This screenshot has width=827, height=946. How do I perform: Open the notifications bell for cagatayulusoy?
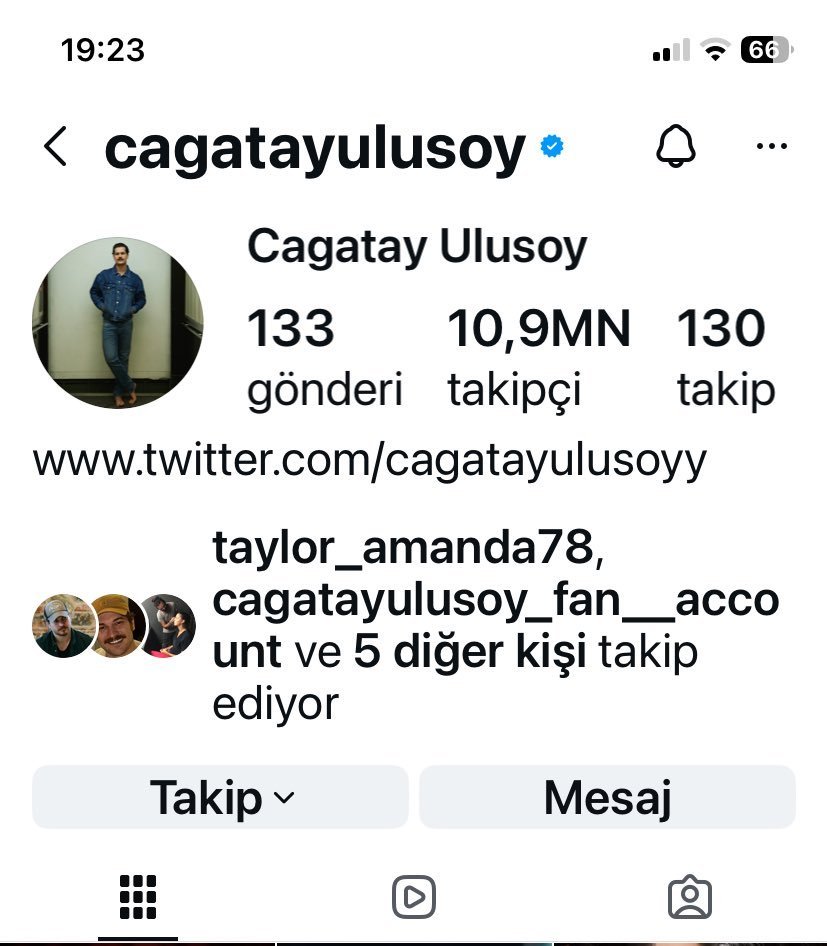pos(676,146)
